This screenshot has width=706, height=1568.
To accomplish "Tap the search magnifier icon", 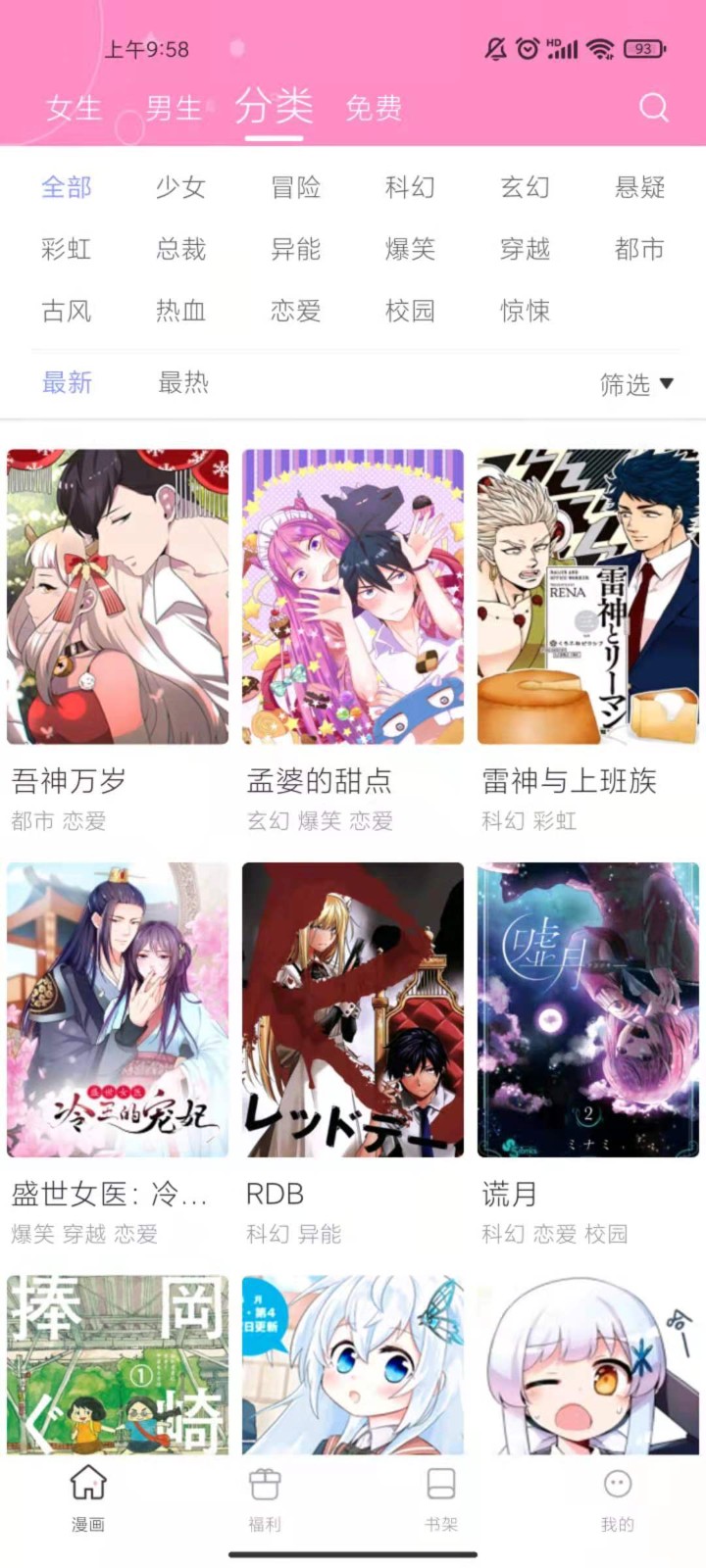I will click(653, 107).
